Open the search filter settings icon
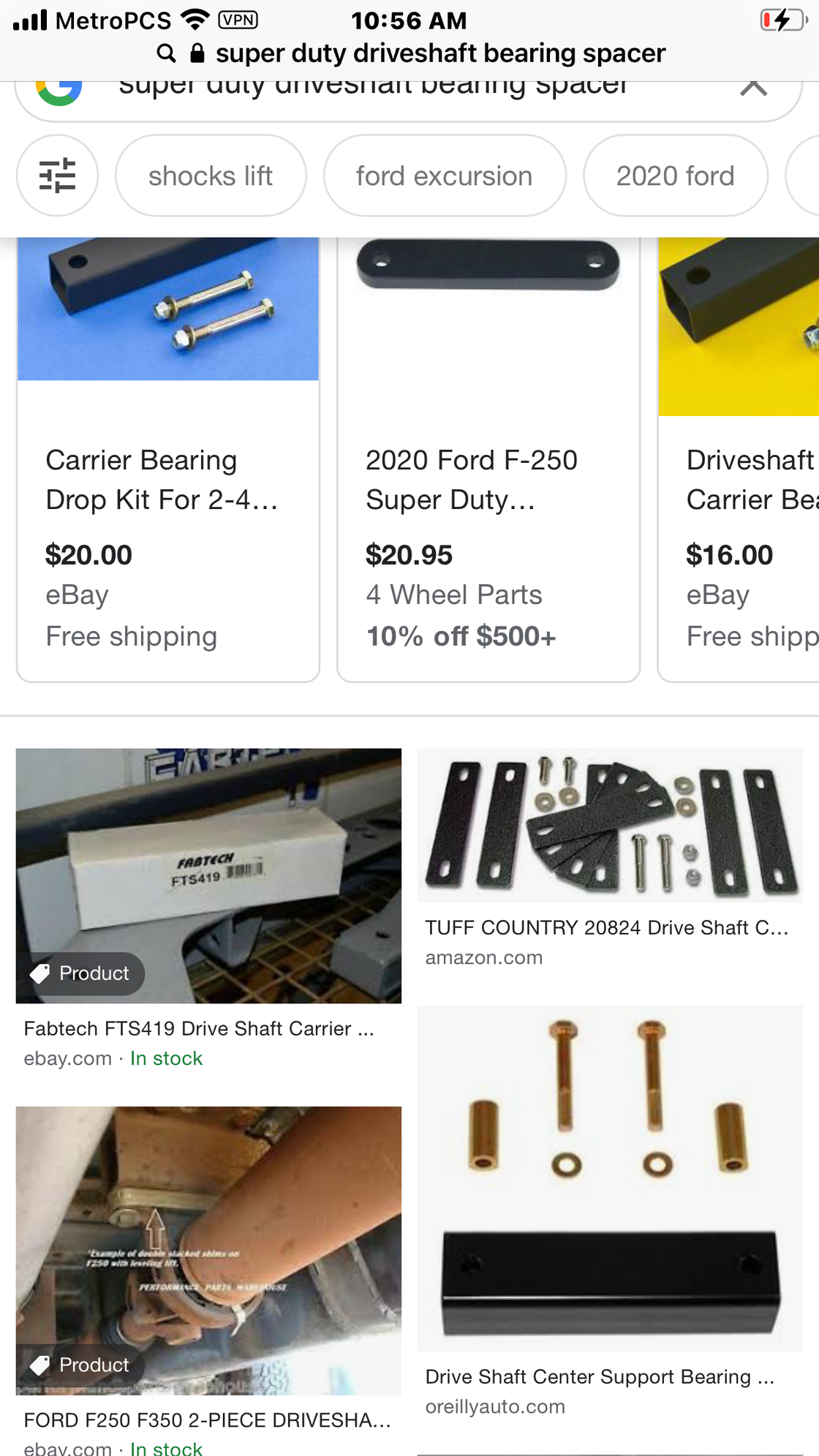This screenshot has height=1456, width=819. pyautogui.click(x=57, y=176)
